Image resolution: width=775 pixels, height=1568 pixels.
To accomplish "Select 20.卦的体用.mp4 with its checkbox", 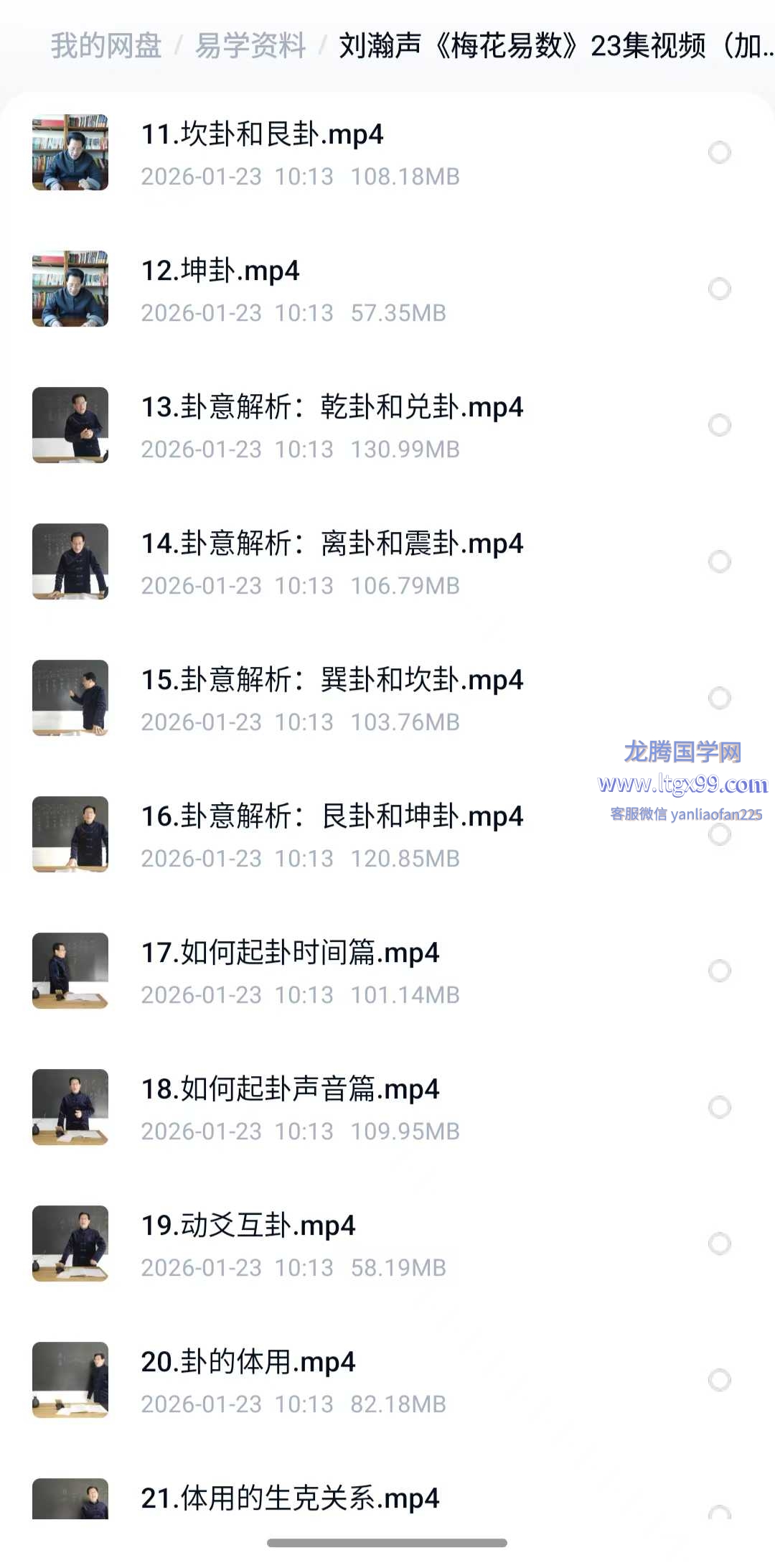I will pyautogui.click(x=719, y=1380).
